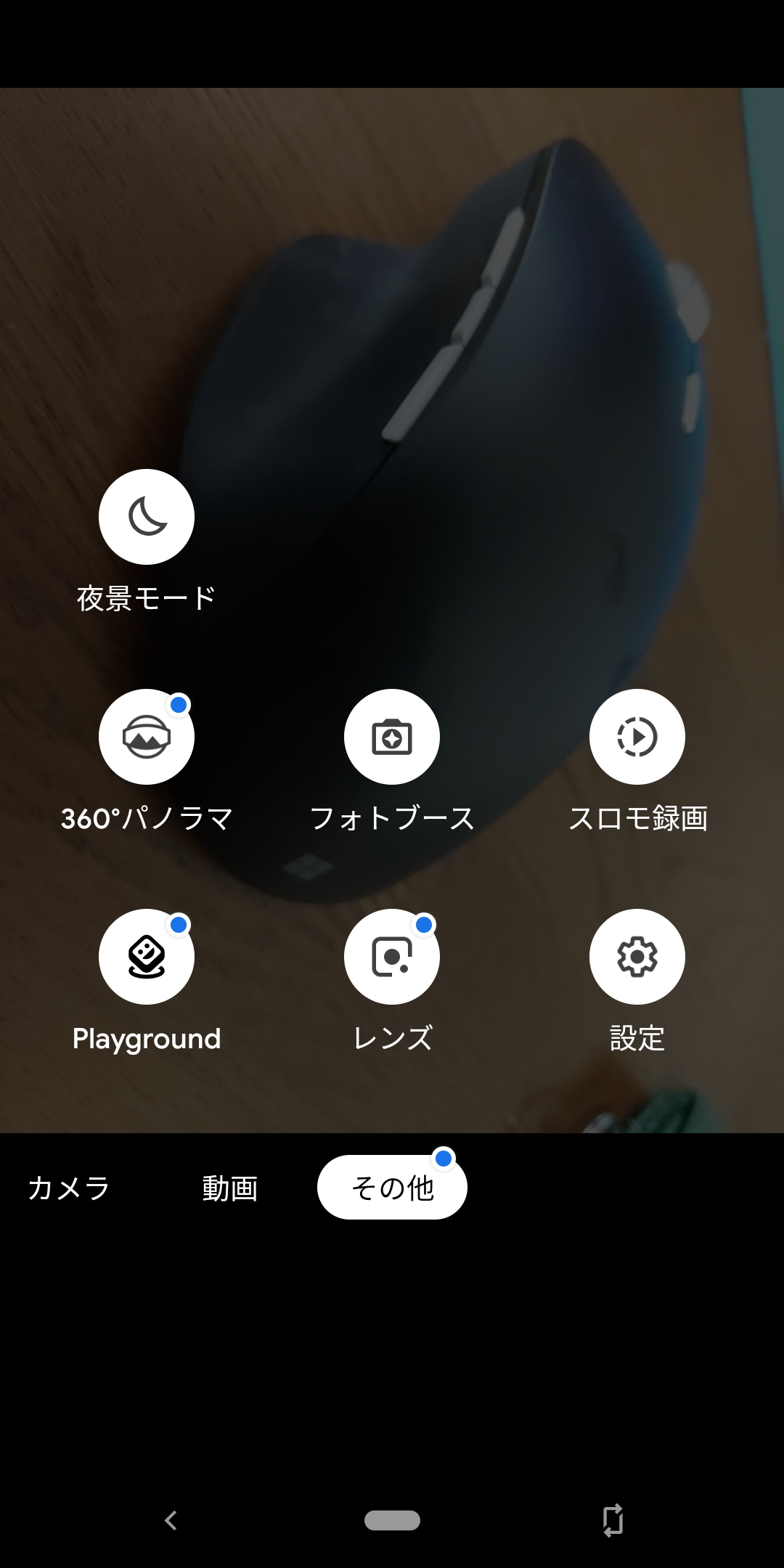Select the 360°パノラマ mode icon
Viewport: 784px width, 1568px height.
147,736
